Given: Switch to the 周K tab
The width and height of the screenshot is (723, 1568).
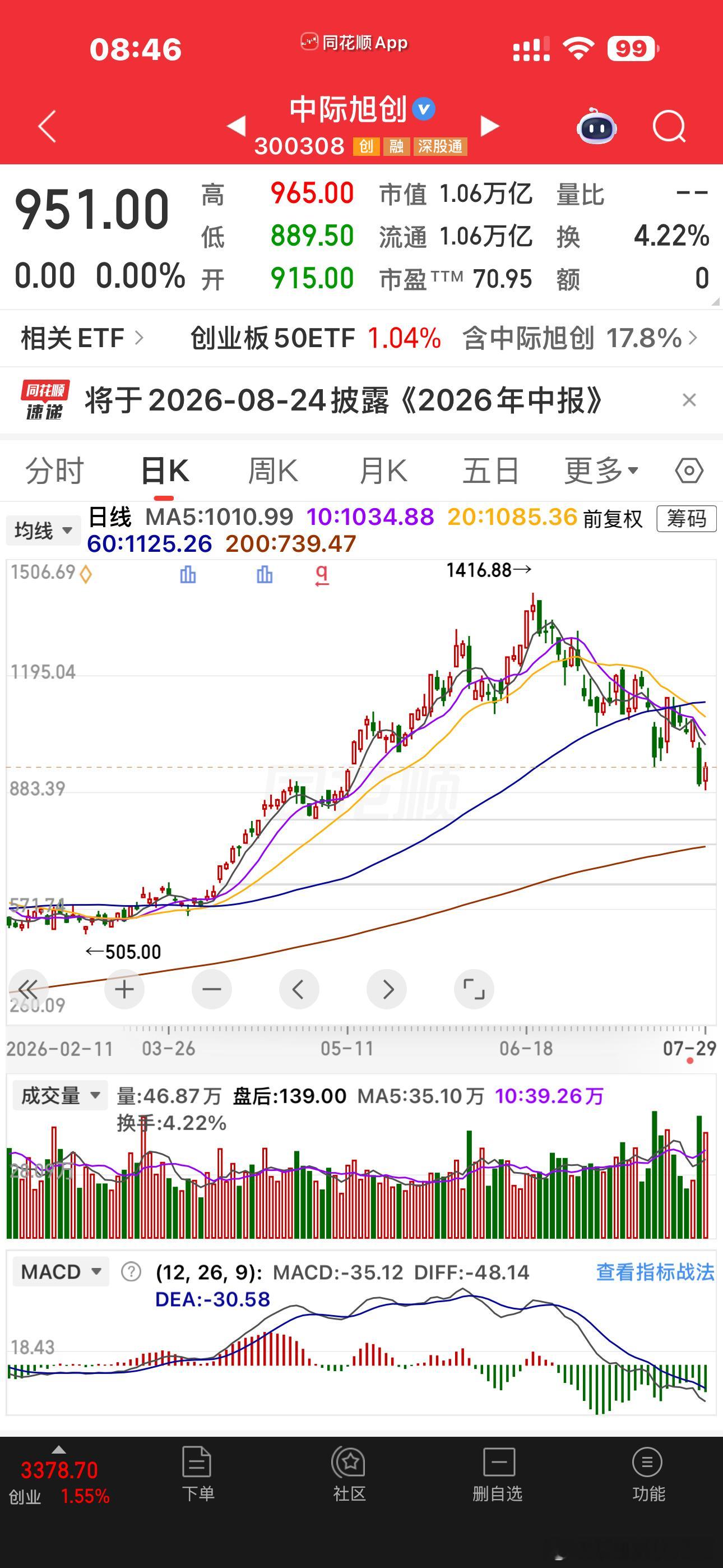Looking at the screenshot, I should pos(272,471).
